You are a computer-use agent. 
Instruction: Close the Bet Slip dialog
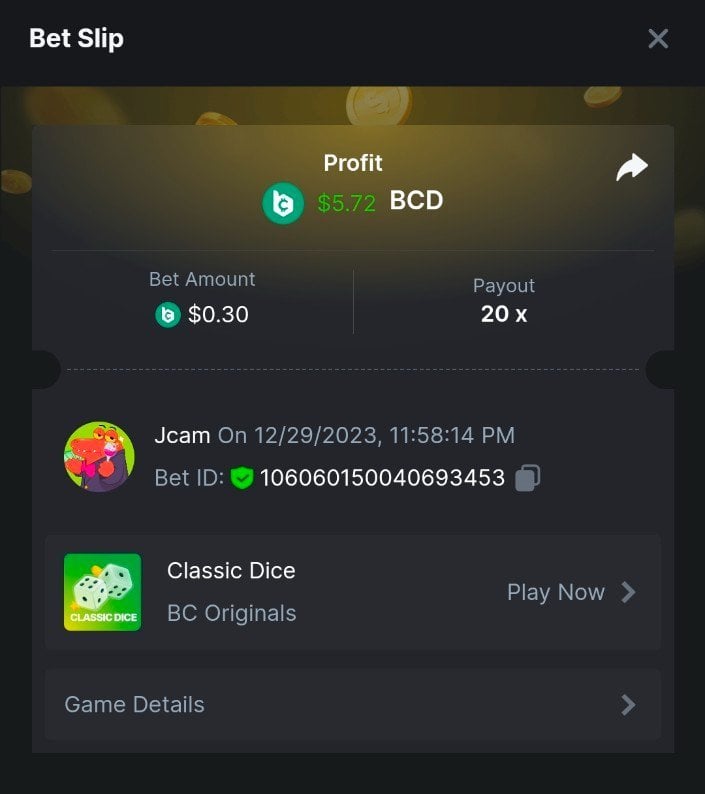(x=658, y=39)
